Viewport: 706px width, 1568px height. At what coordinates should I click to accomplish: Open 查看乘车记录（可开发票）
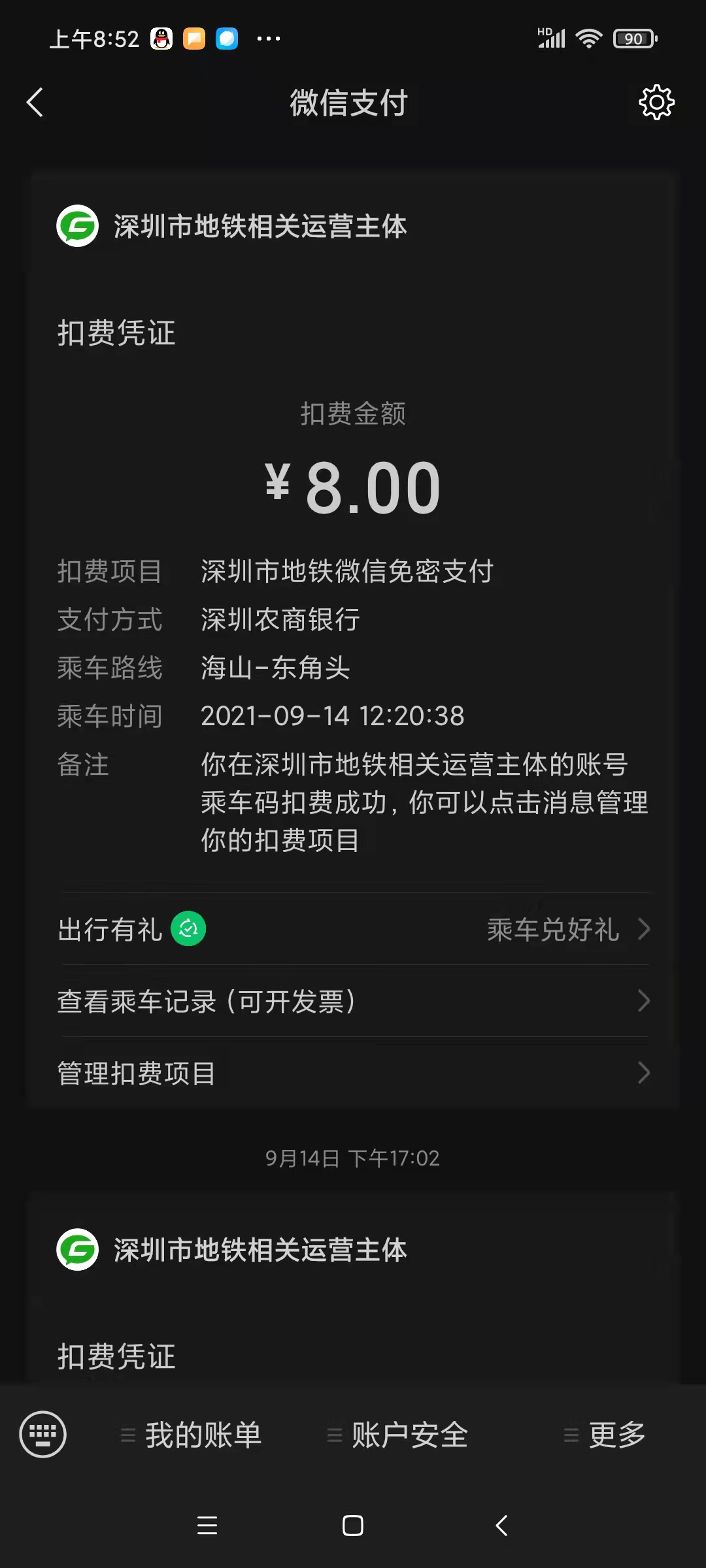pyautogui.click(x=354, y=1001)
